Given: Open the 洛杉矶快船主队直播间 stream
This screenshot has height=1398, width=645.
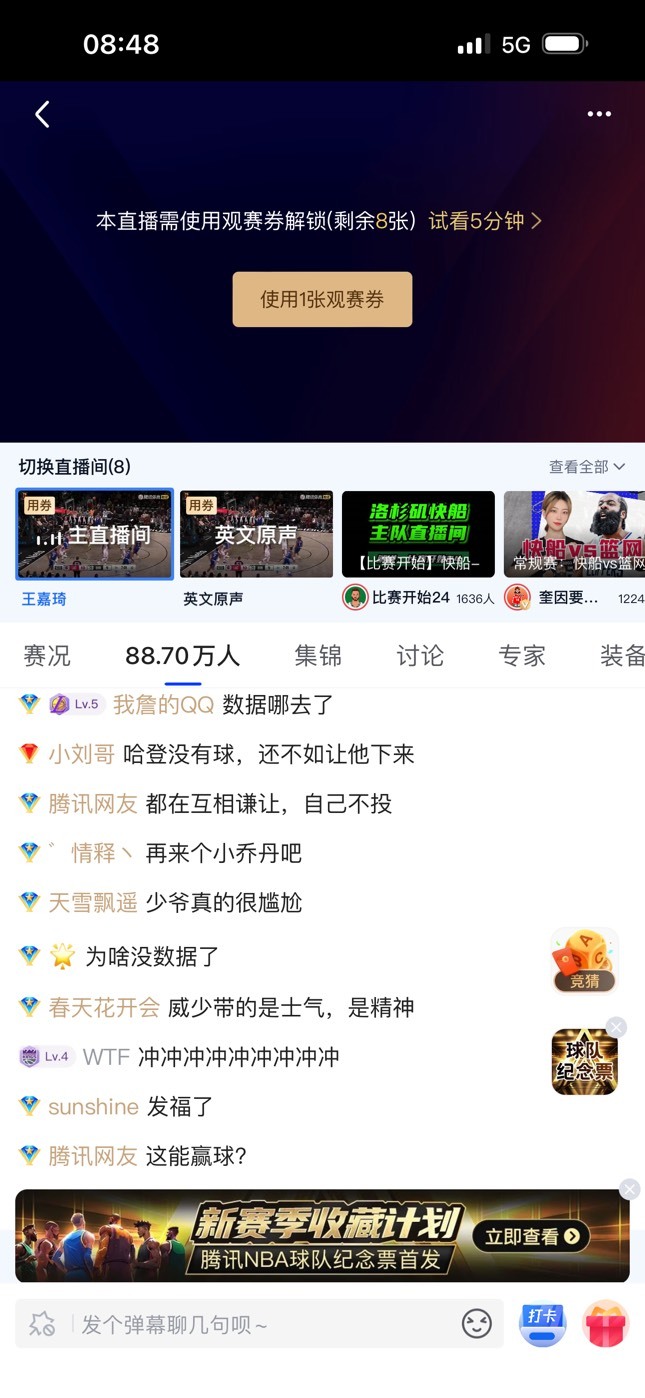Looking at the screenshot, I should [418, 534].
